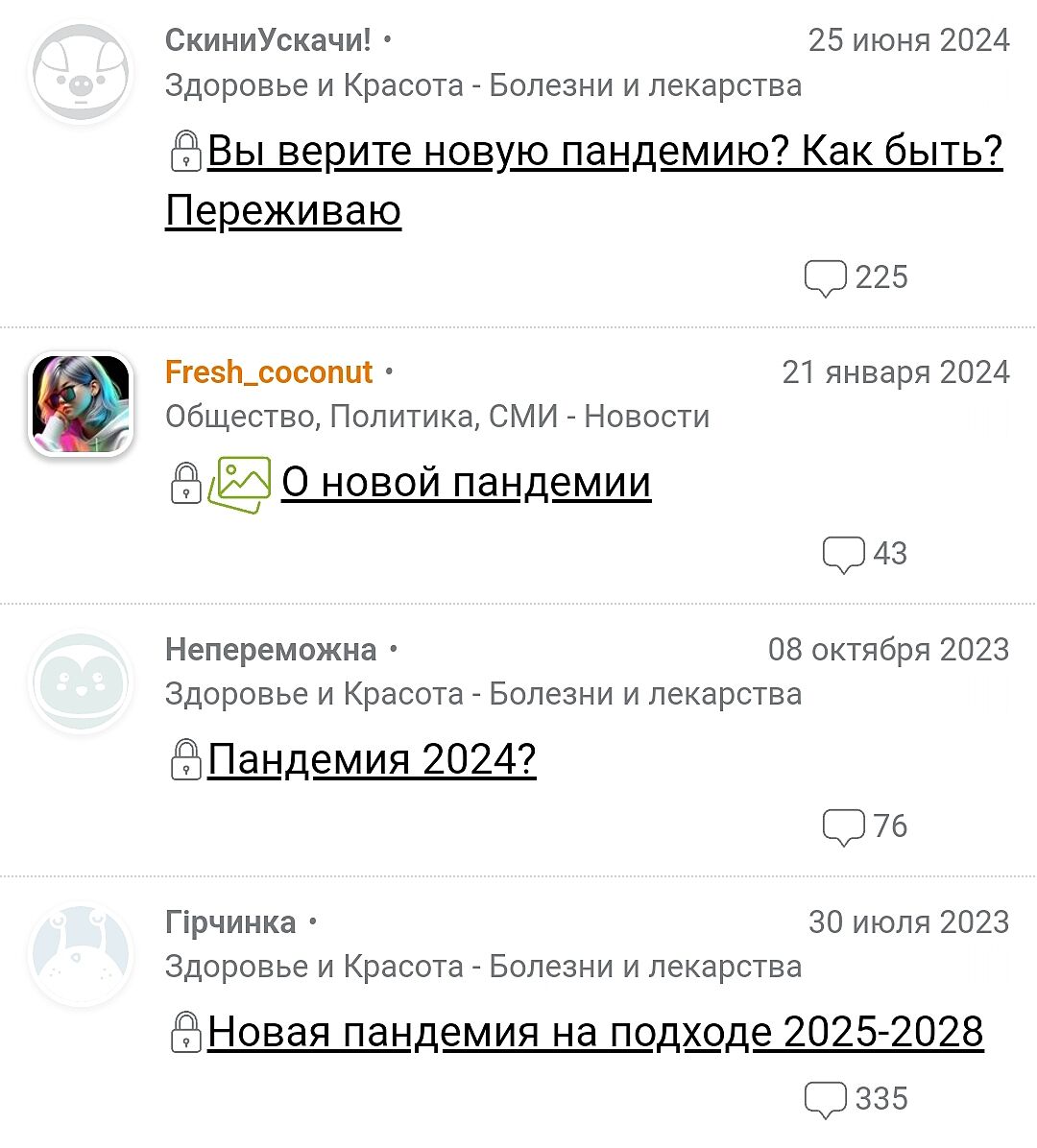Open the 335 comments of last thread
This screenshot has height=1148, width=1037.
pos(856,1099)
